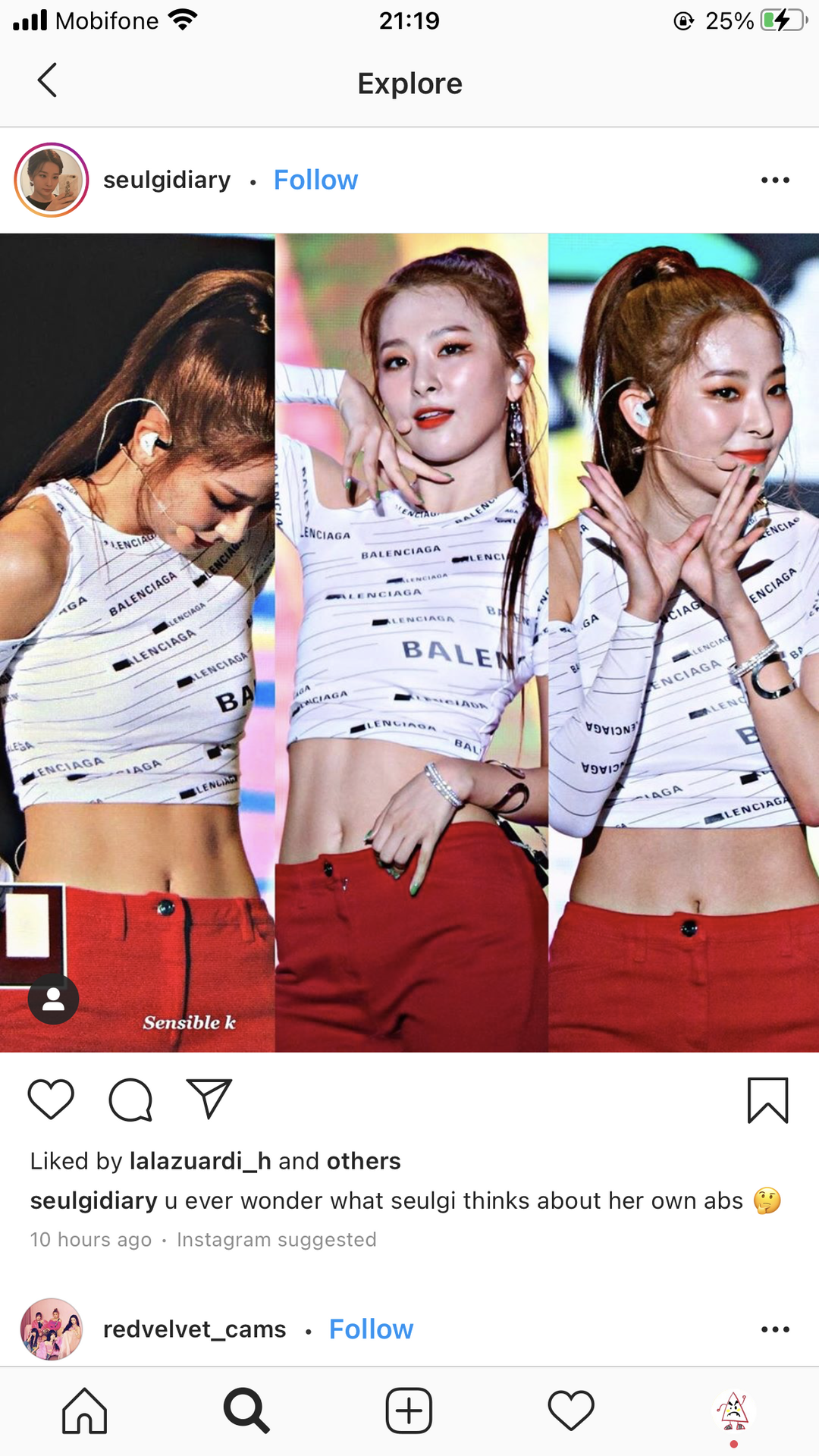This screenshot has height=1456, width=819.
Task: Create a new post
Action: 409,1411
